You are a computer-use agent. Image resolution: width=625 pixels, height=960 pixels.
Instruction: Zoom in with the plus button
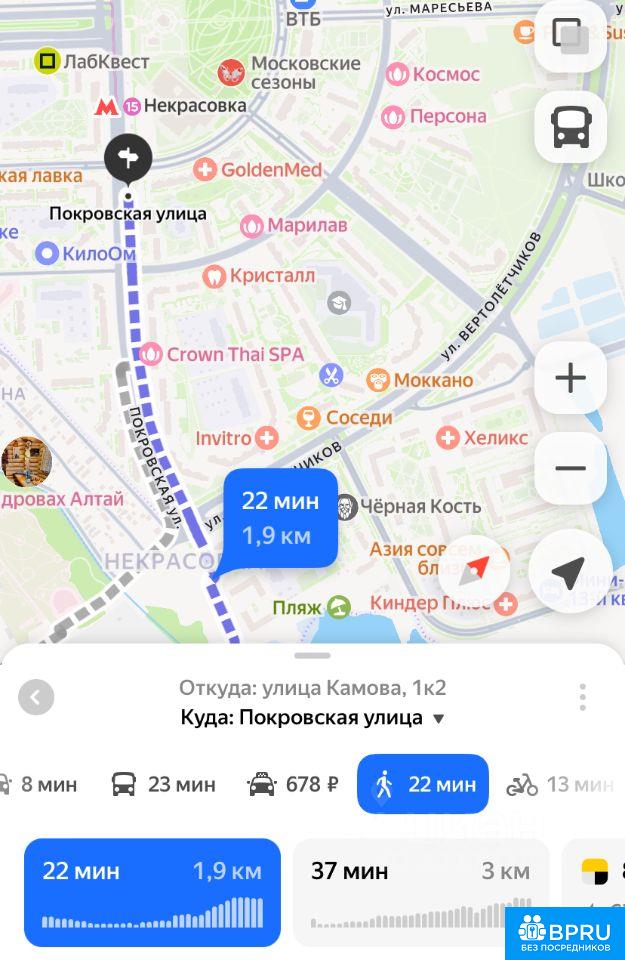[x=570, y=378]
